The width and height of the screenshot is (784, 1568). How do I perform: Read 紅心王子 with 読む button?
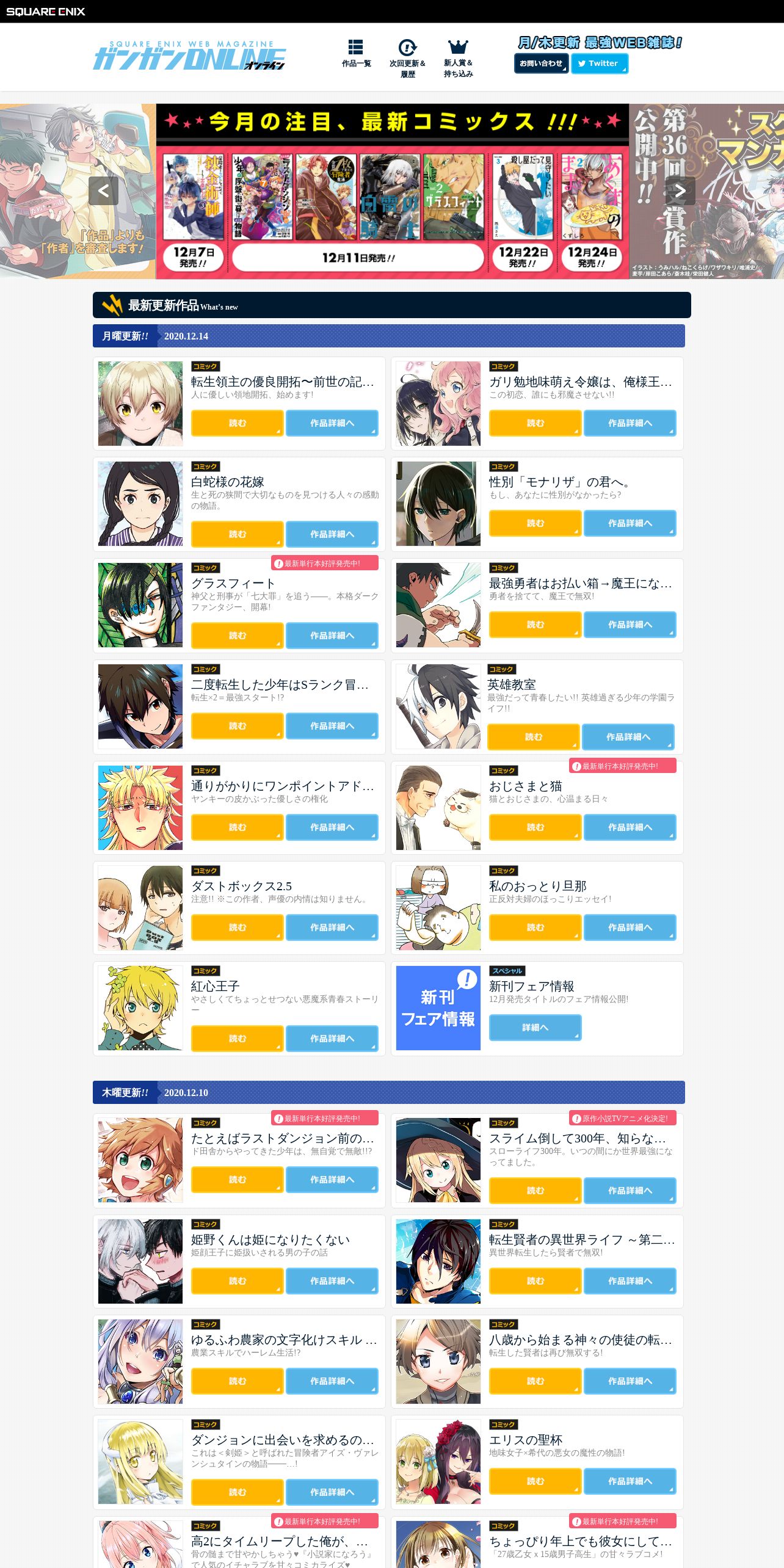click(x=237, y=1039)
